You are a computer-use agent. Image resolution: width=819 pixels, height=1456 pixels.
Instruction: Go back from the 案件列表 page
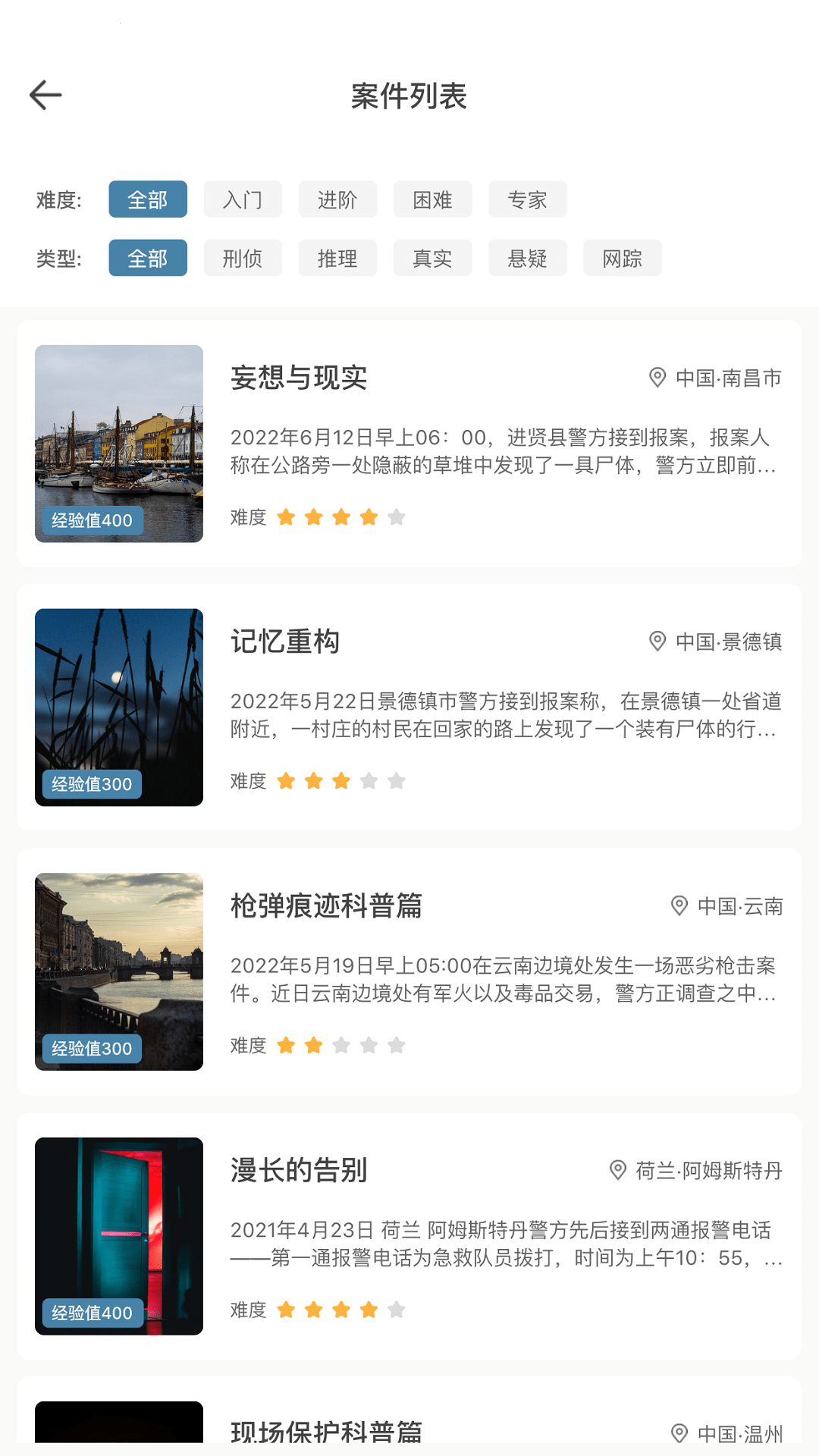click(x=45, y=96)
